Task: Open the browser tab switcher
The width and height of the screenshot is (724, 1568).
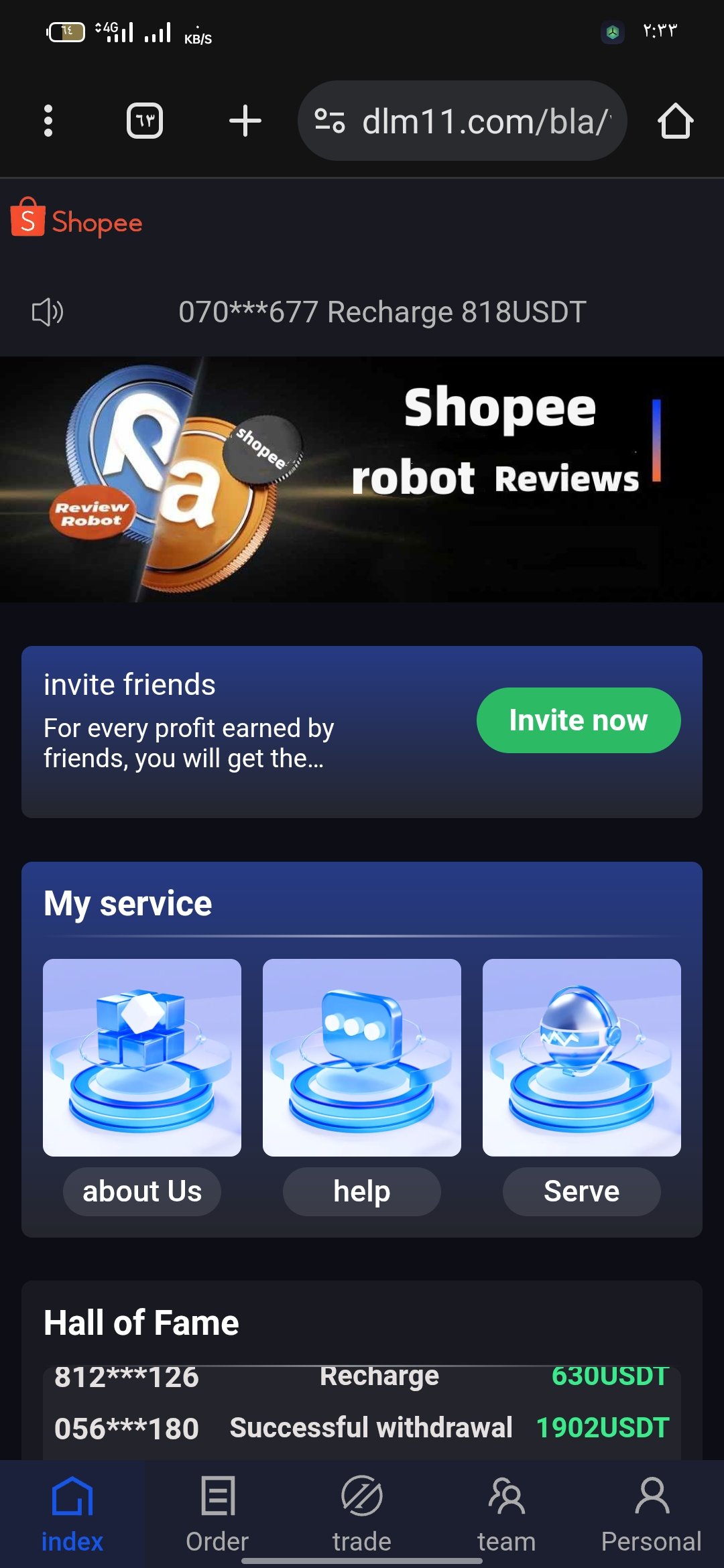Action: click(145, 121)
